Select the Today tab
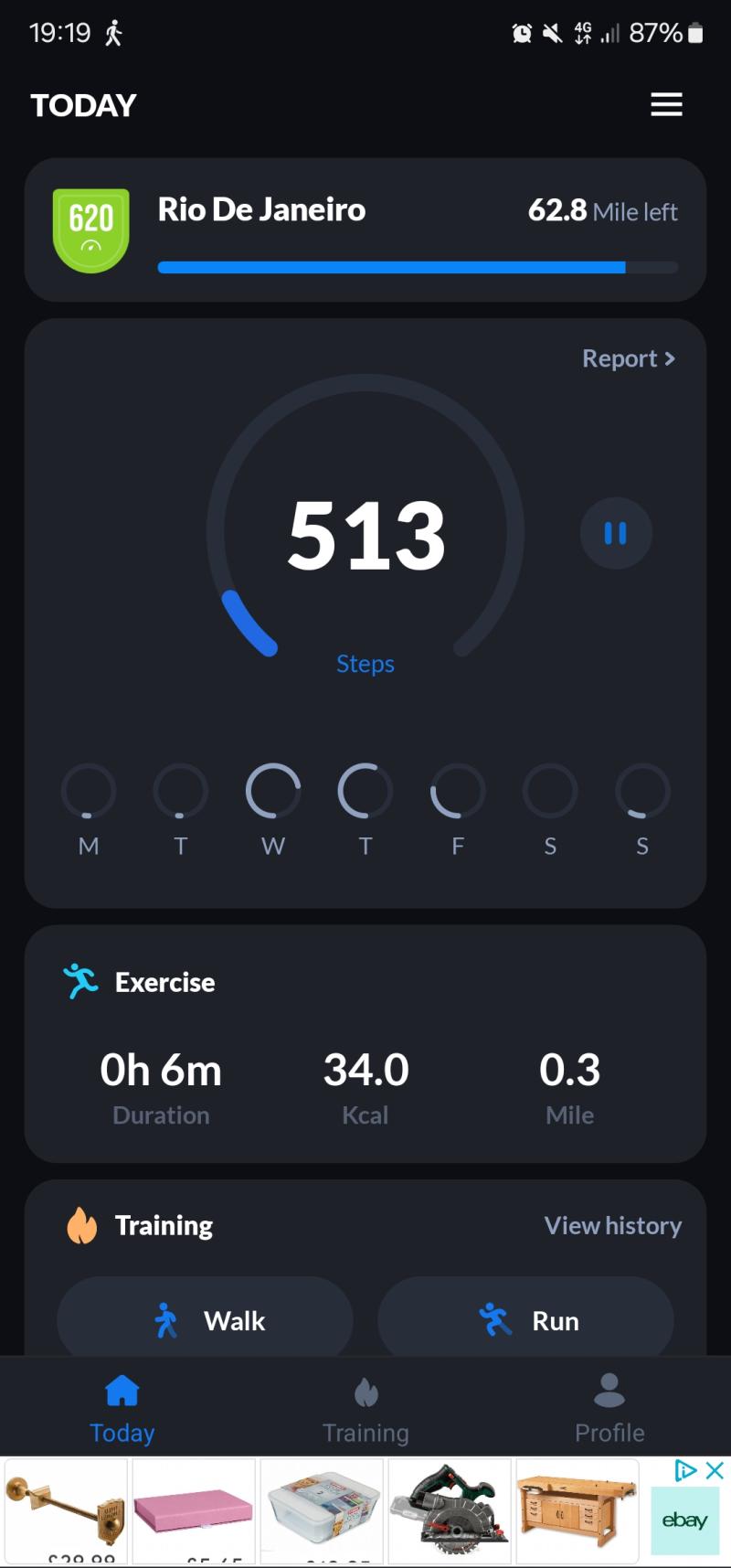Viewport: 731px width, 1568px height. pyautogui.click(x=122, y=1410)
